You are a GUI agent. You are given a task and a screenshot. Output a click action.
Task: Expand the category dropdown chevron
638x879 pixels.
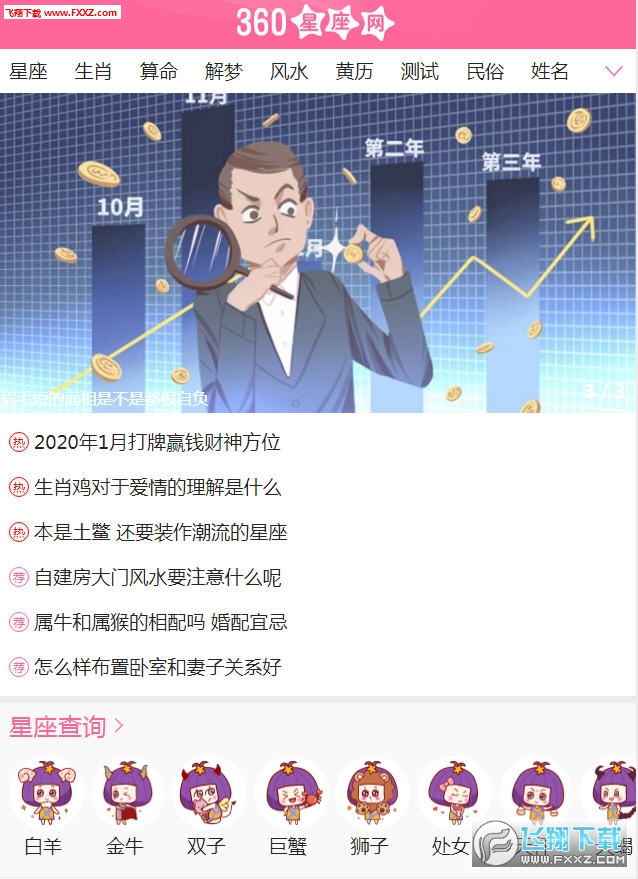coord(614,71)
